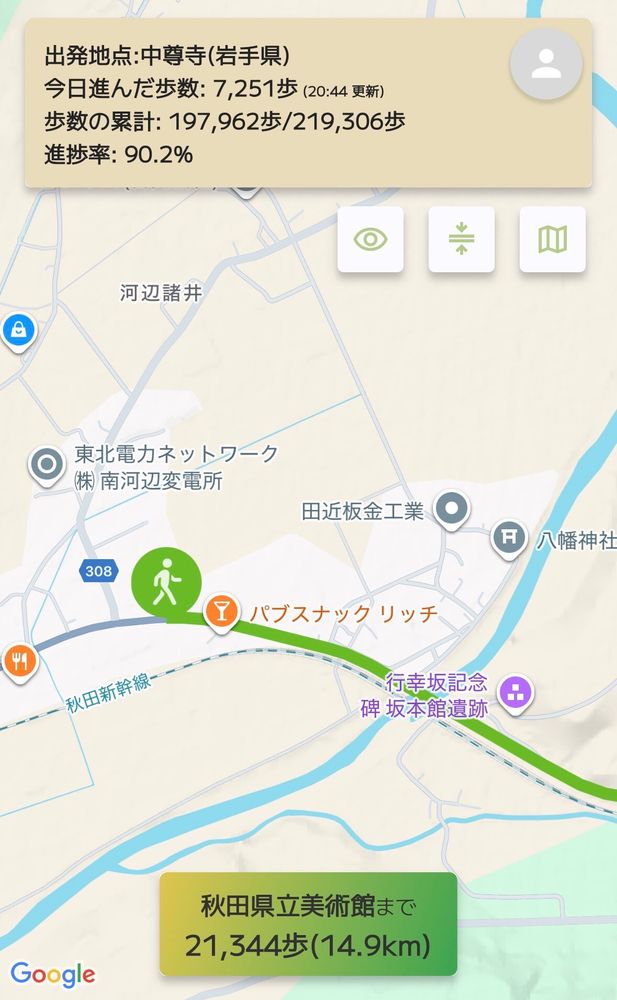Screen dimensions: 617x1000
Task: Open the map type button
Action: pyautogui.click(x=552, y=239)
